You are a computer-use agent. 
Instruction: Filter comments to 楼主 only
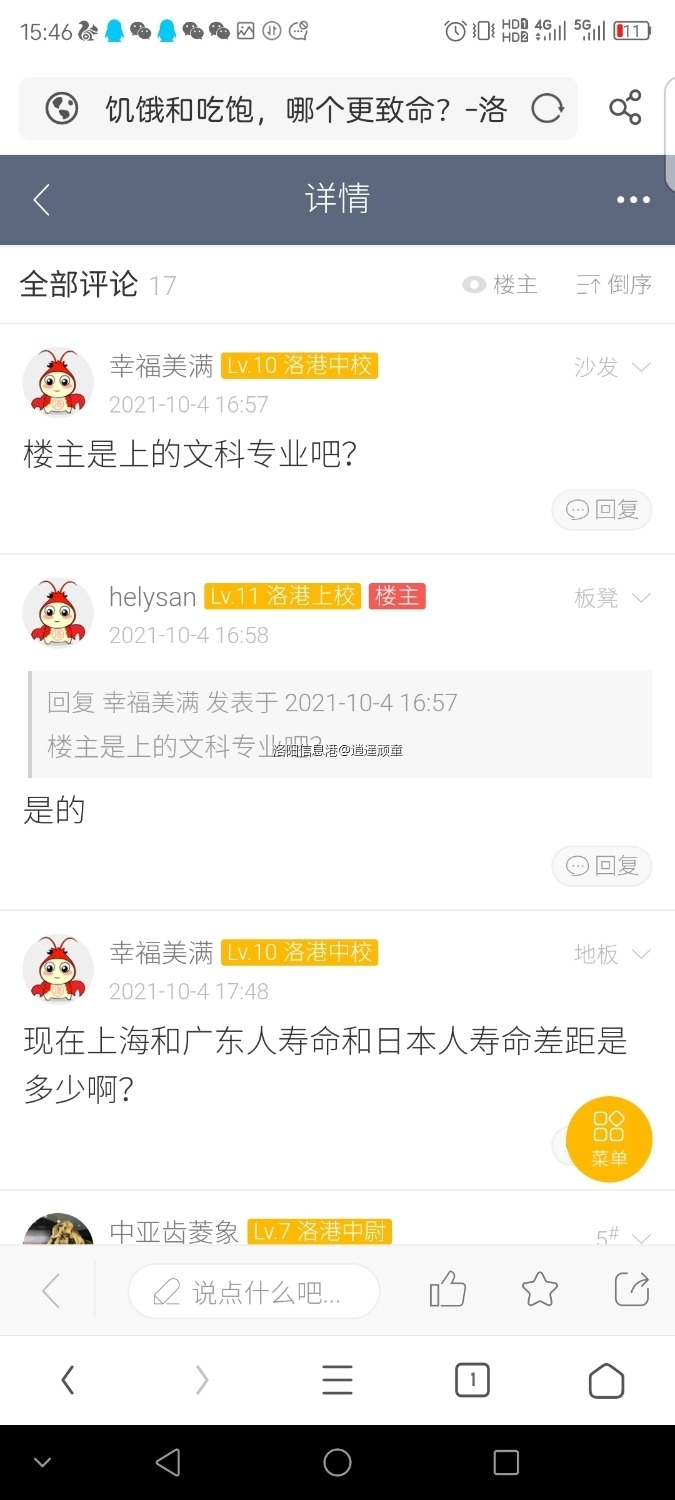[500, 285]
